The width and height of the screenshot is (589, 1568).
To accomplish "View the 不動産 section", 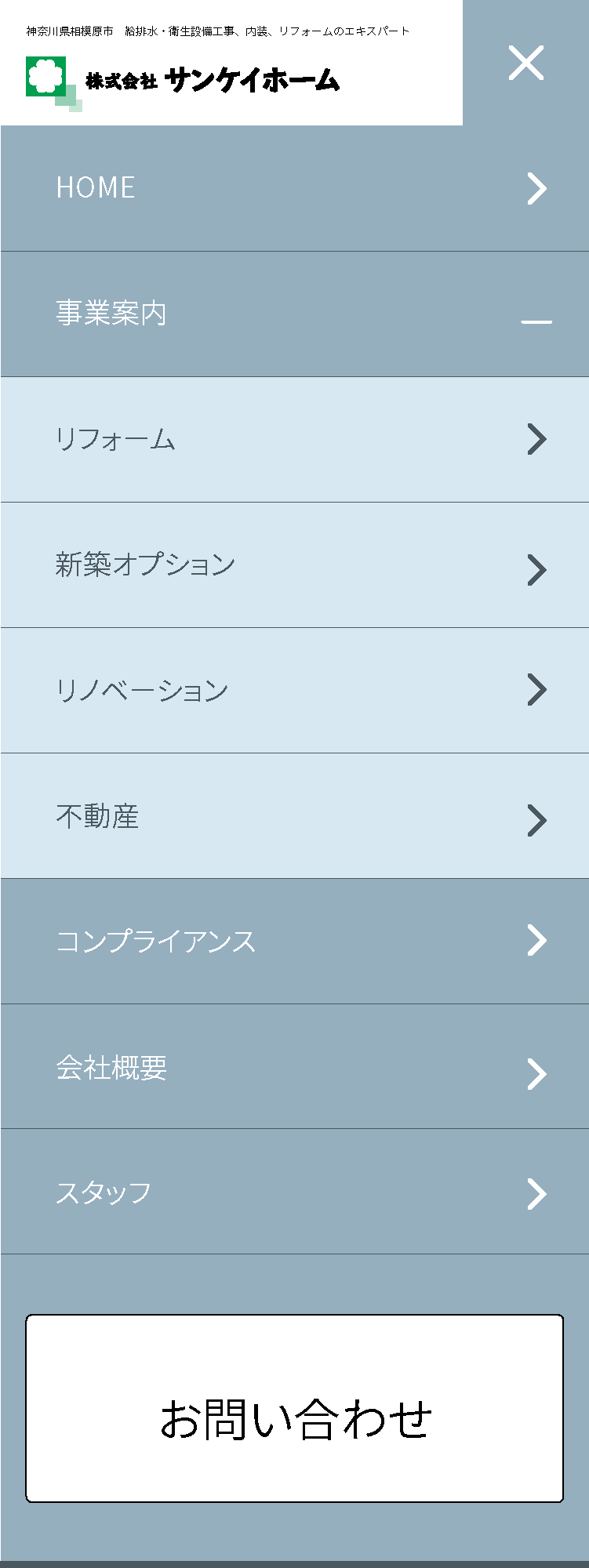I will point(294,816).
